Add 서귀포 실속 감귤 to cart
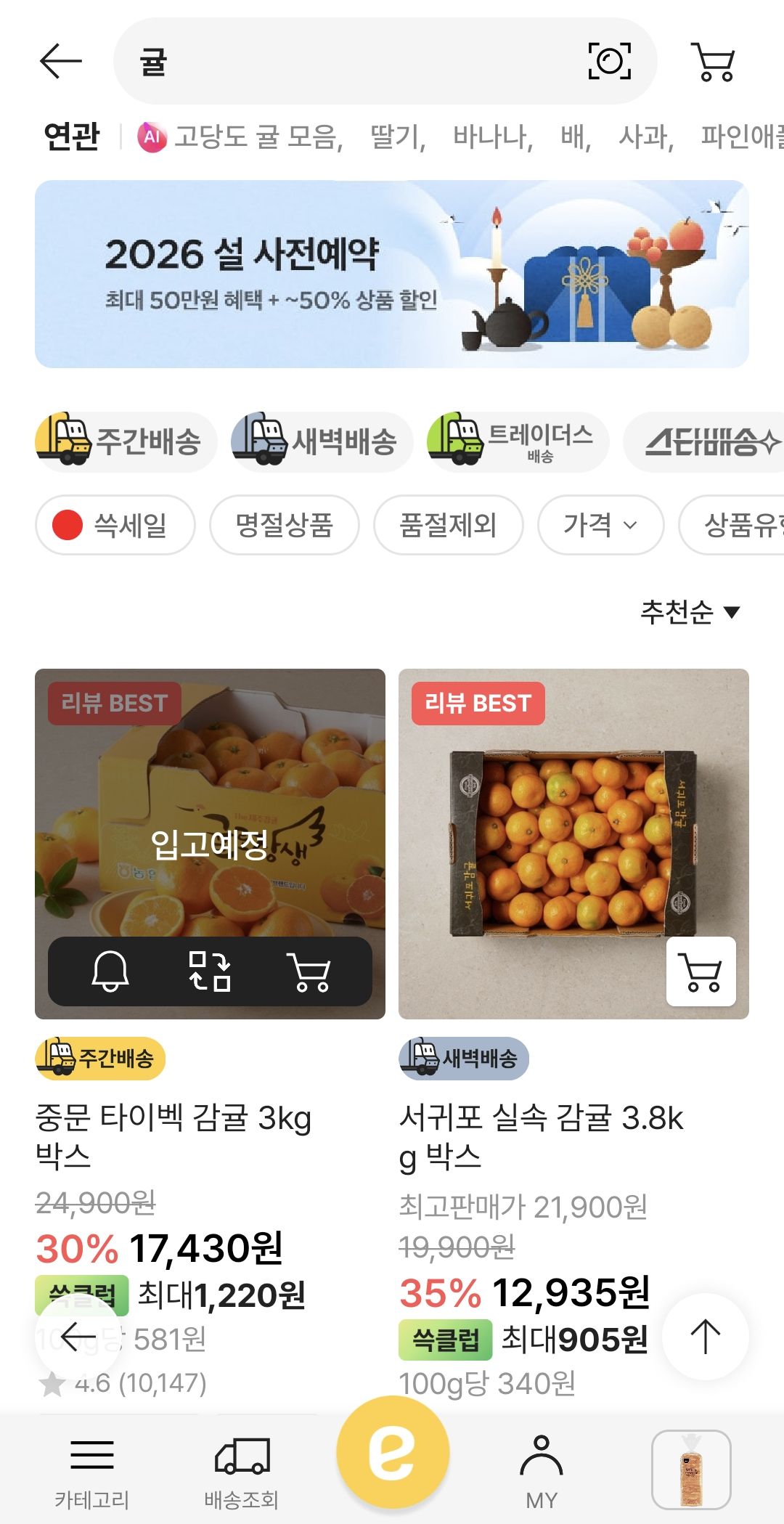The height and width of the screenshot is (1524, 784). tap(701, 971)
